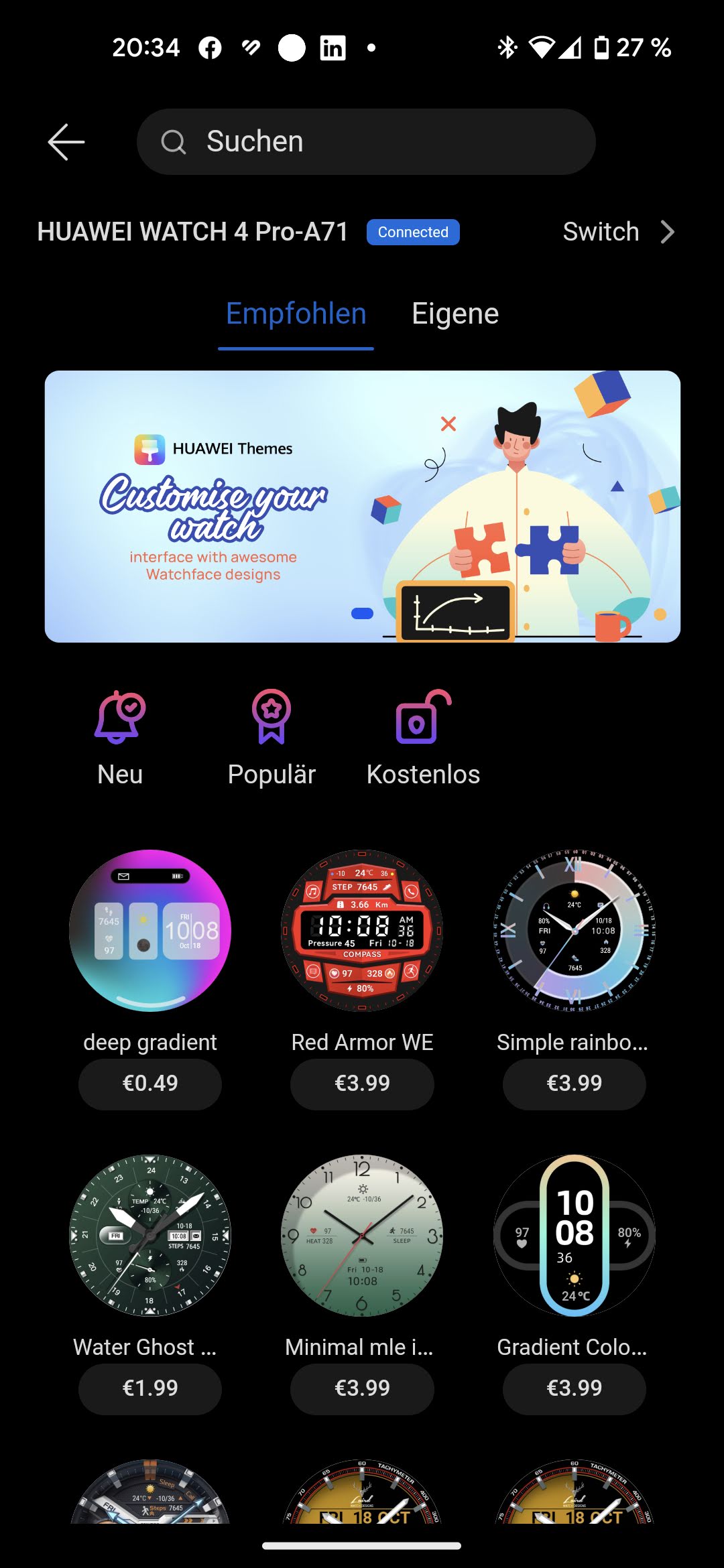Purchase Water Ghost for €1.99
This screenshot has width=724, height=1568.
click(x=150, y=1388)
